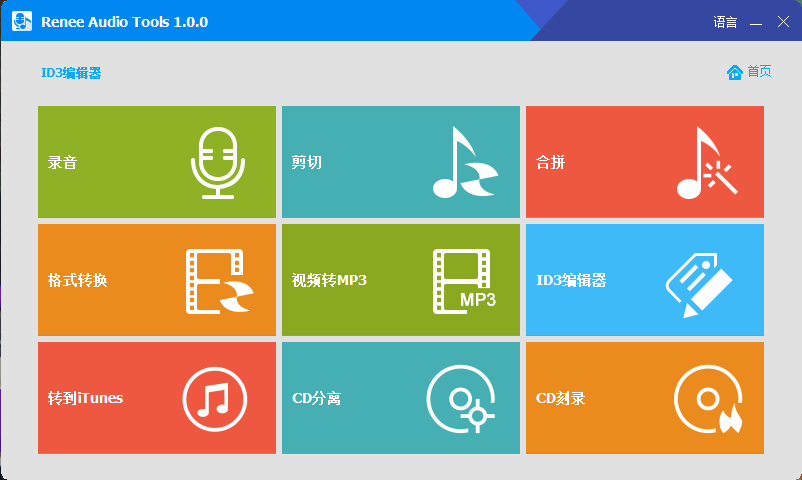Launch the 视频转MP3 tool

(400, 280)
